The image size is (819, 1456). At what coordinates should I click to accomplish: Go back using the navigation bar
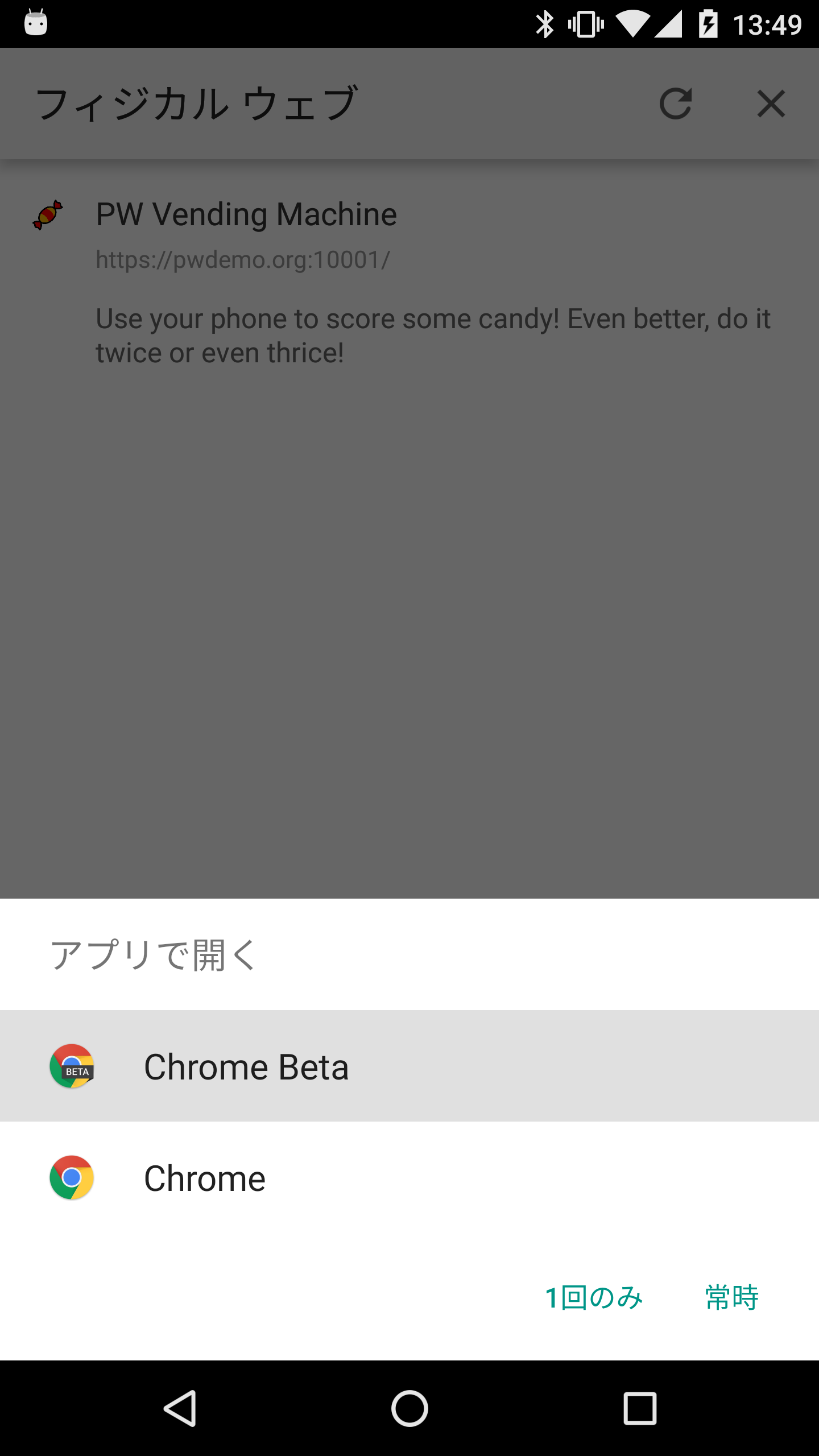[x=181, y=1408]
